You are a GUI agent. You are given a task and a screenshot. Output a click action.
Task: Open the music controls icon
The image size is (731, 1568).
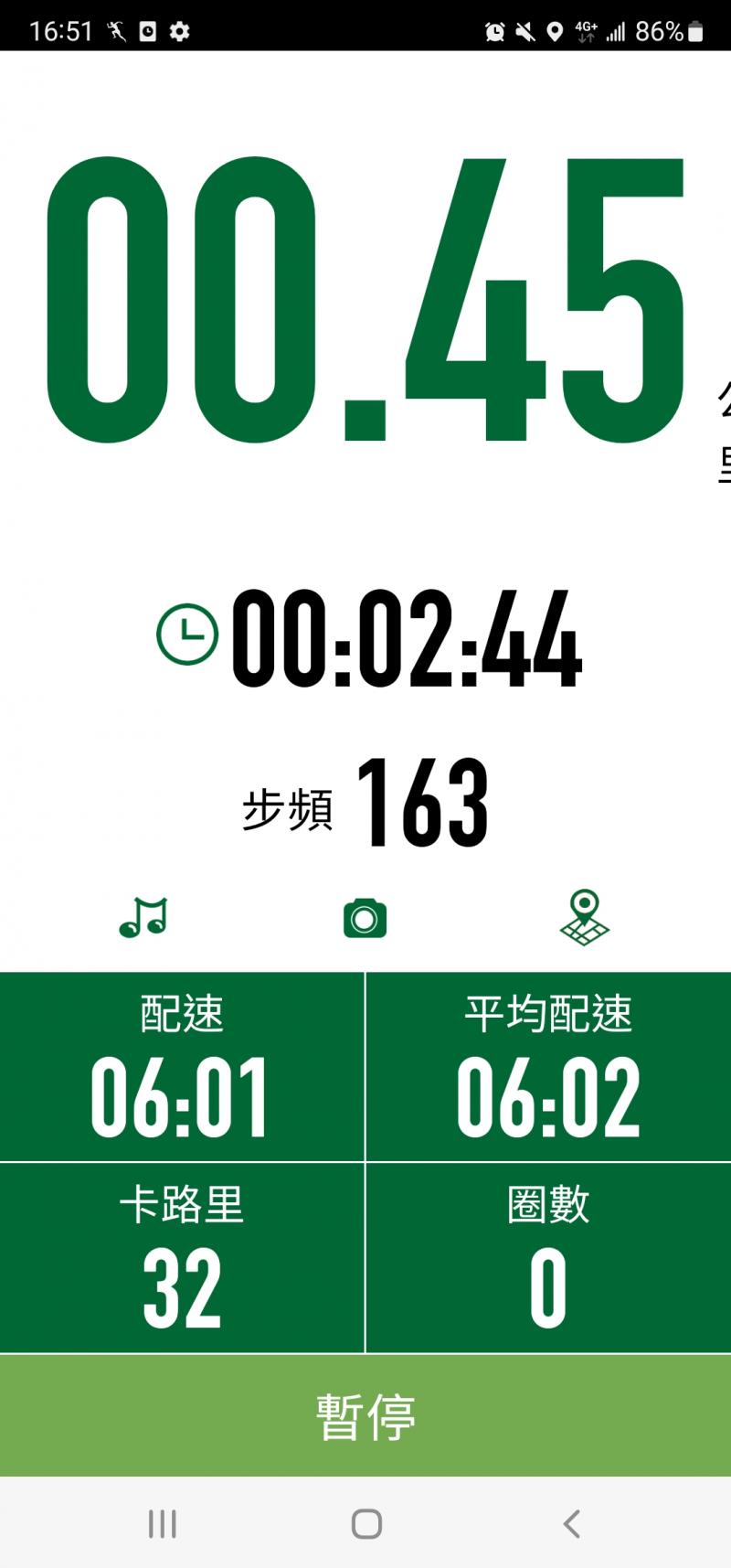[x=143, y=917]
